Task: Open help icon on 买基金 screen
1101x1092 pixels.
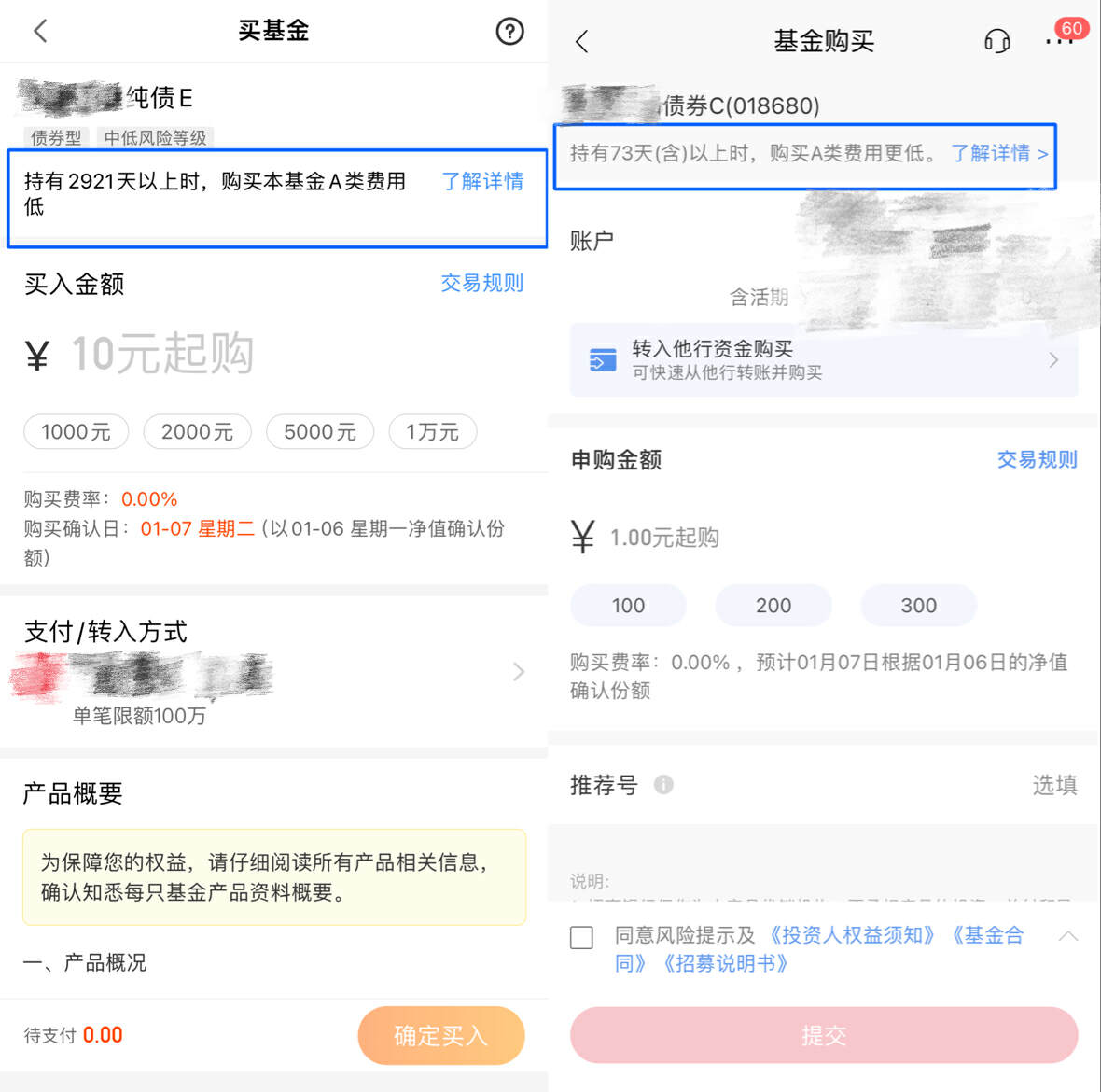Action: tap(509, 31)
